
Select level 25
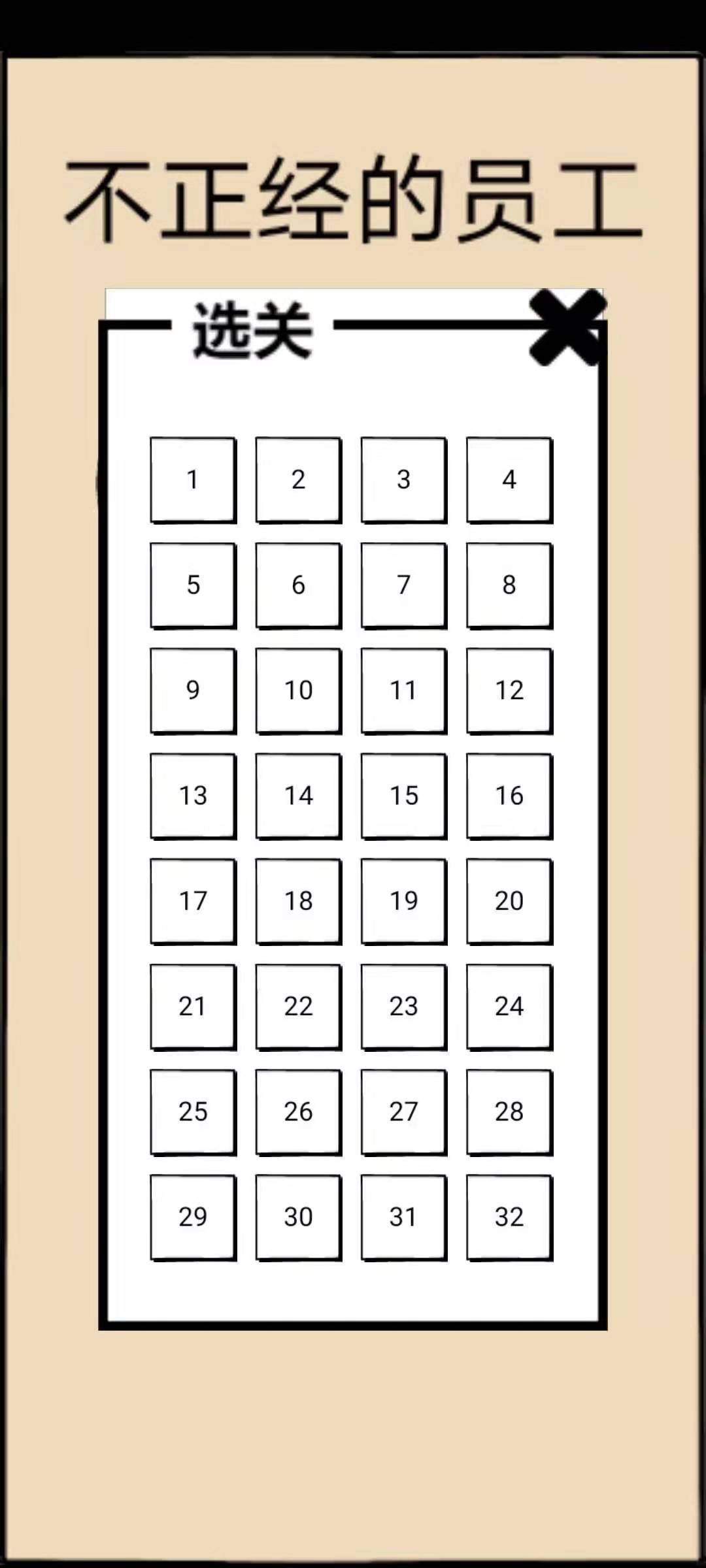coord(193,1111)
